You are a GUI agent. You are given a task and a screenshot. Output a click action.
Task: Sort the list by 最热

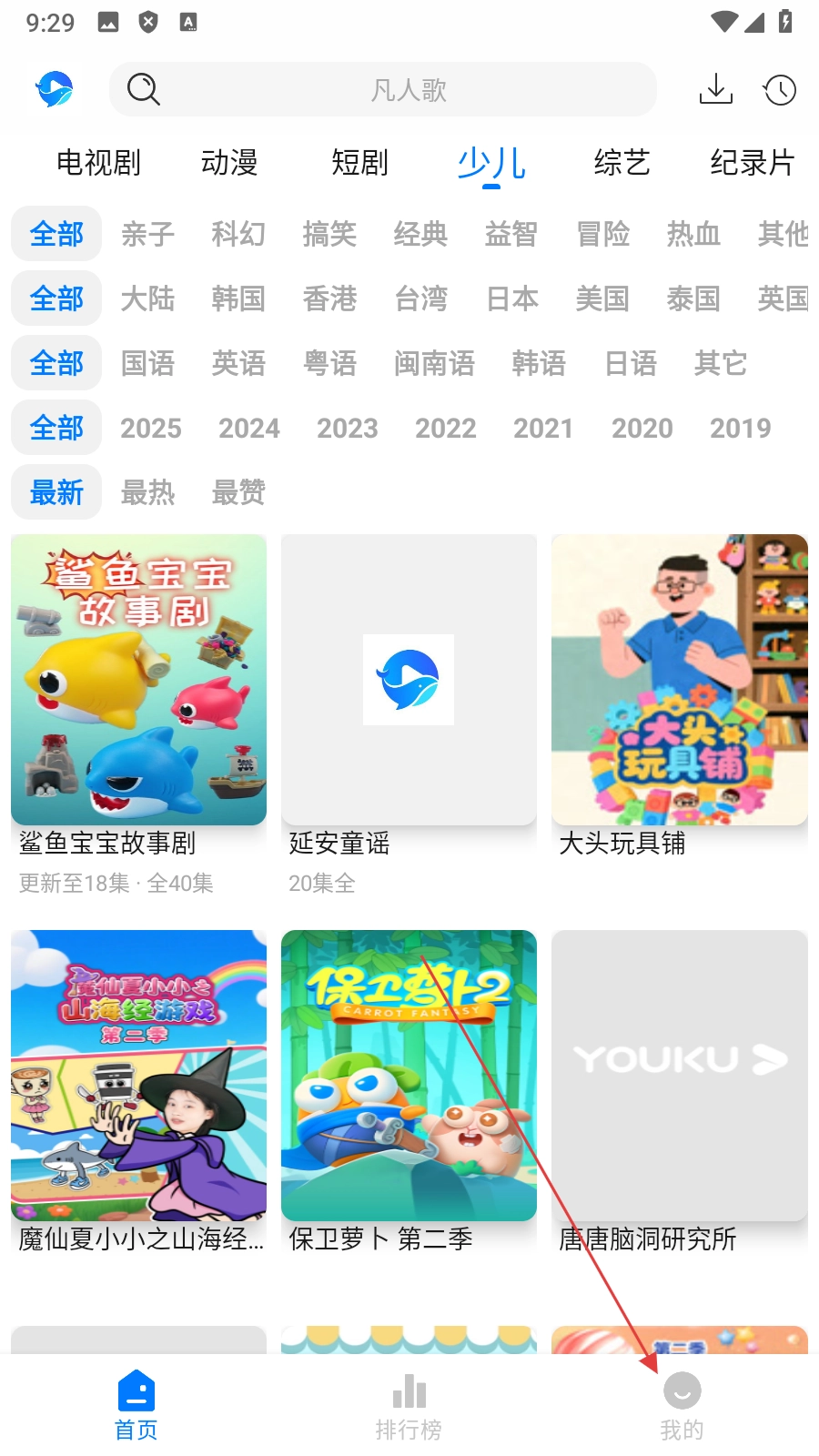[x=147, y=492]
